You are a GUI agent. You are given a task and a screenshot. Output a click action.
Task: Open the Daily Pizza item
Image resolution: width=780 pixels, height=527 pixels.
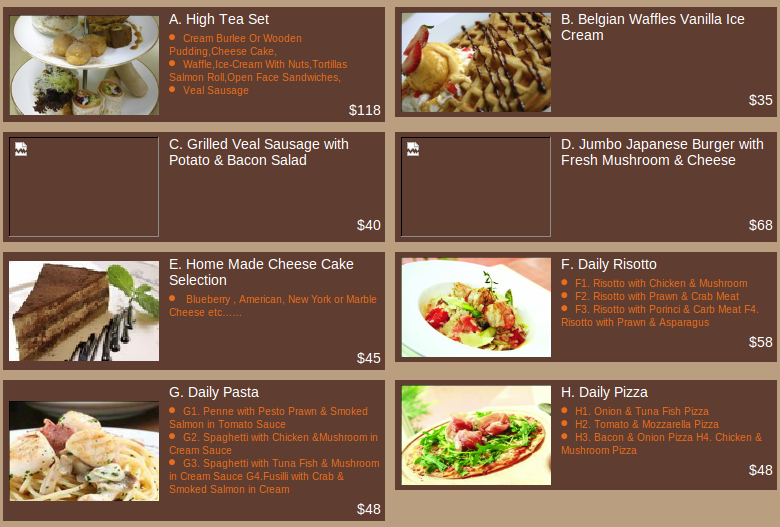tap(603, 392)
